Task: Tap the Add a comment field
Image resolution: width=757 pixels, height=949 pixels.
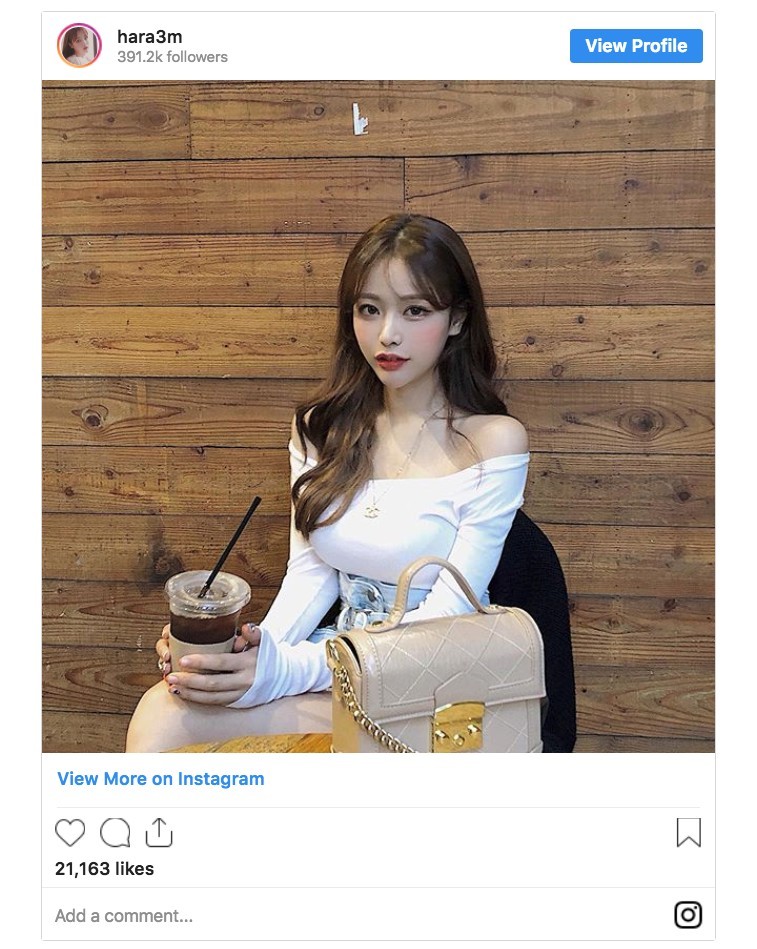Action: pos(124,915)
